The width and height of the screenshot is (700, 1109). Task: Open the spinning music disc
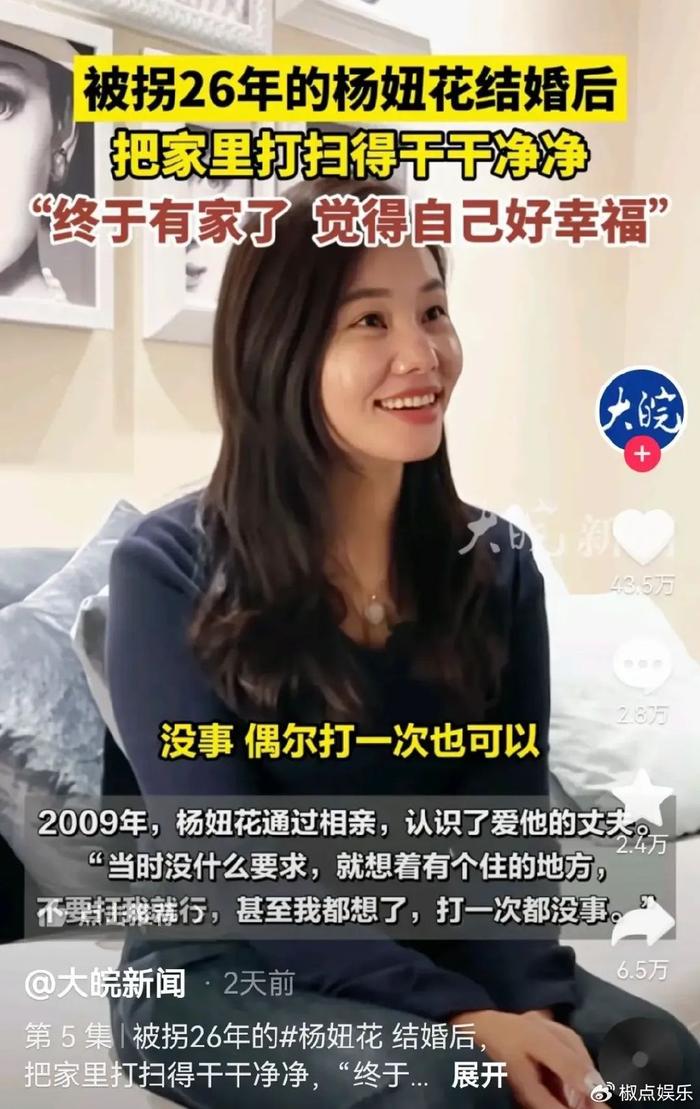(640, 1060)
